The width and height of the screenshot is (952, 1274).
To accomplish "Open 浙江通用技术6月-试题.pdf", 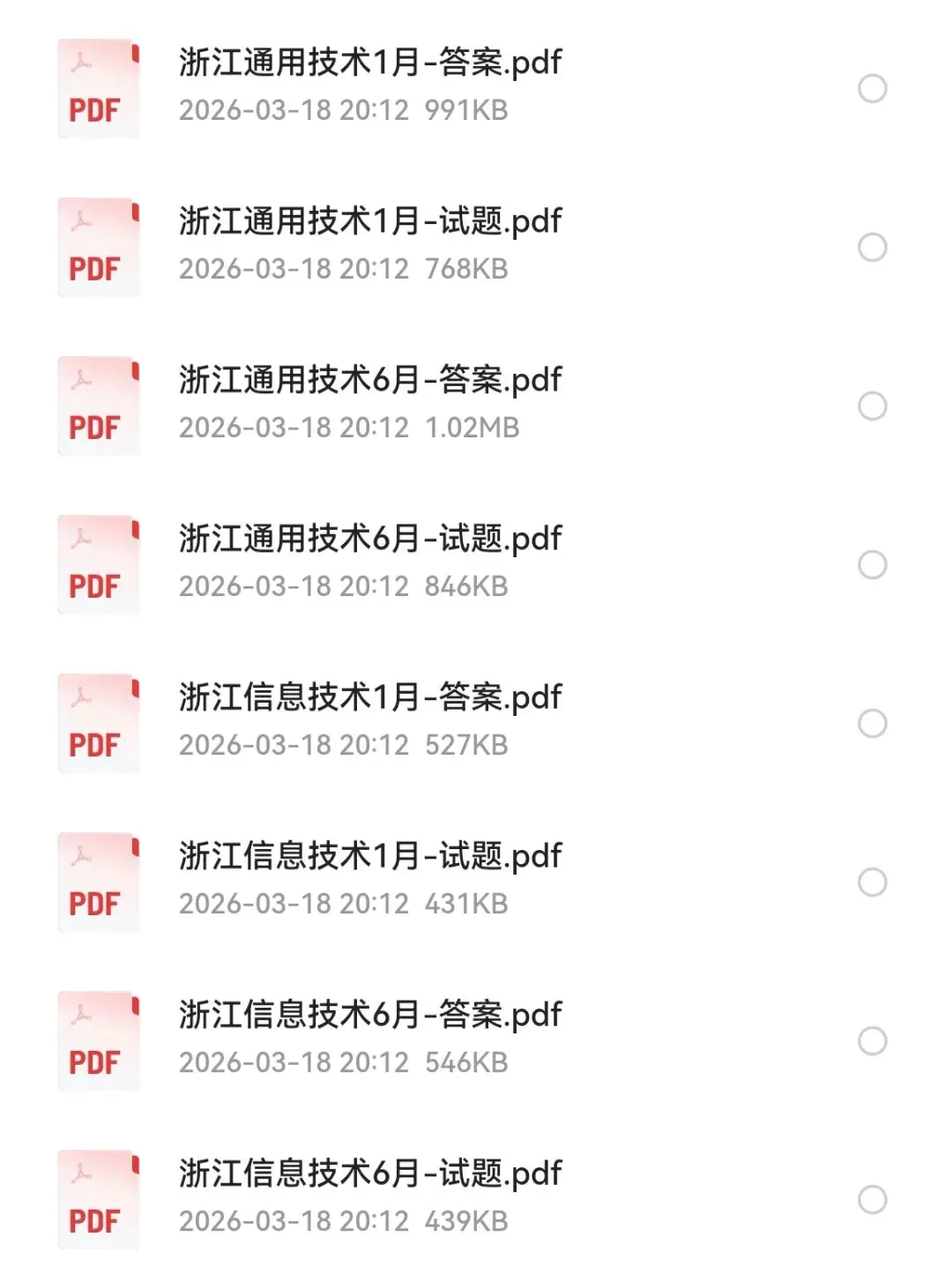I will point(476,564).
